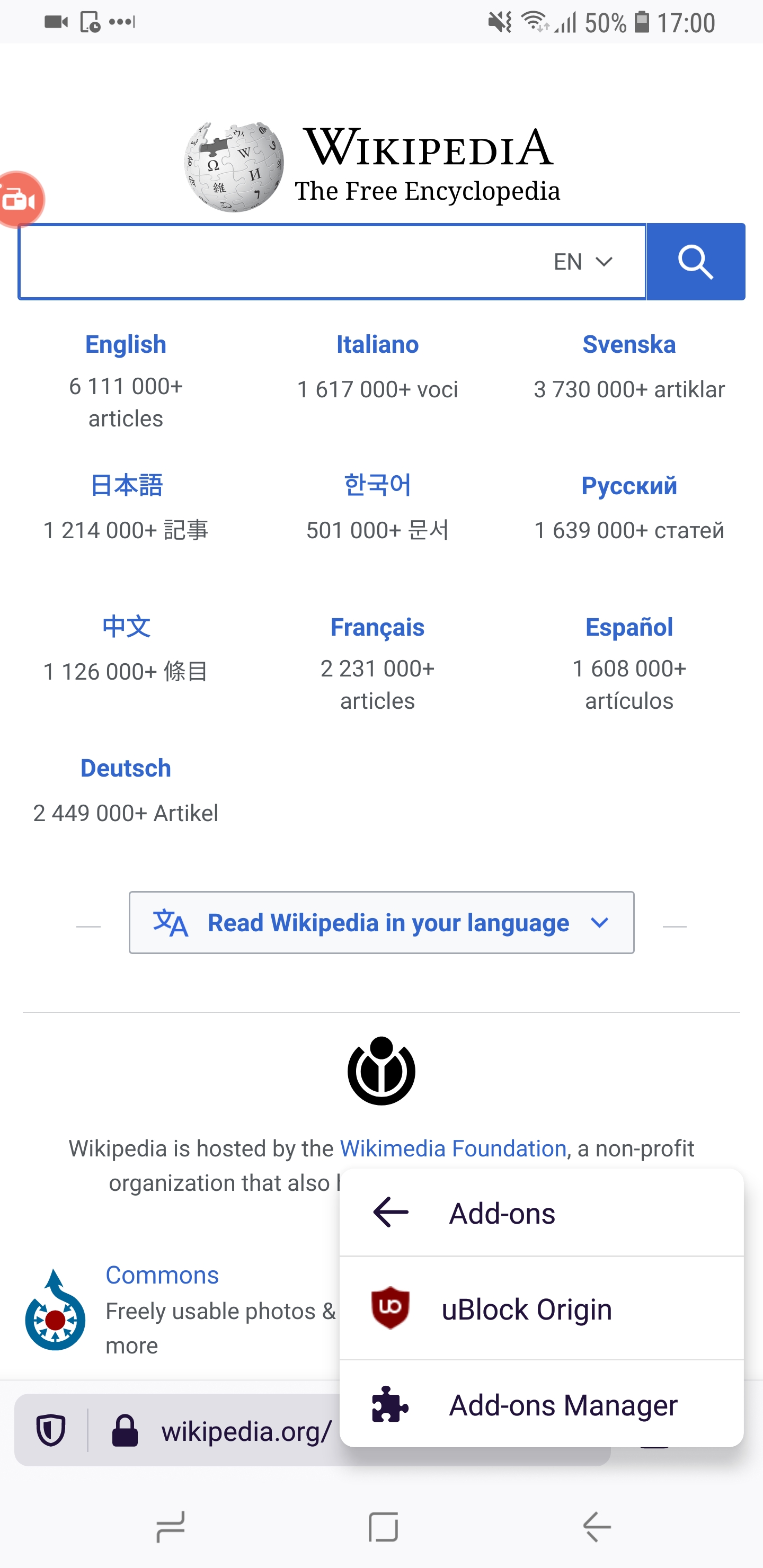Tap the floating screen recorder icon
763x1568 pixels.
pyautogui.click(x=20, y=199)
